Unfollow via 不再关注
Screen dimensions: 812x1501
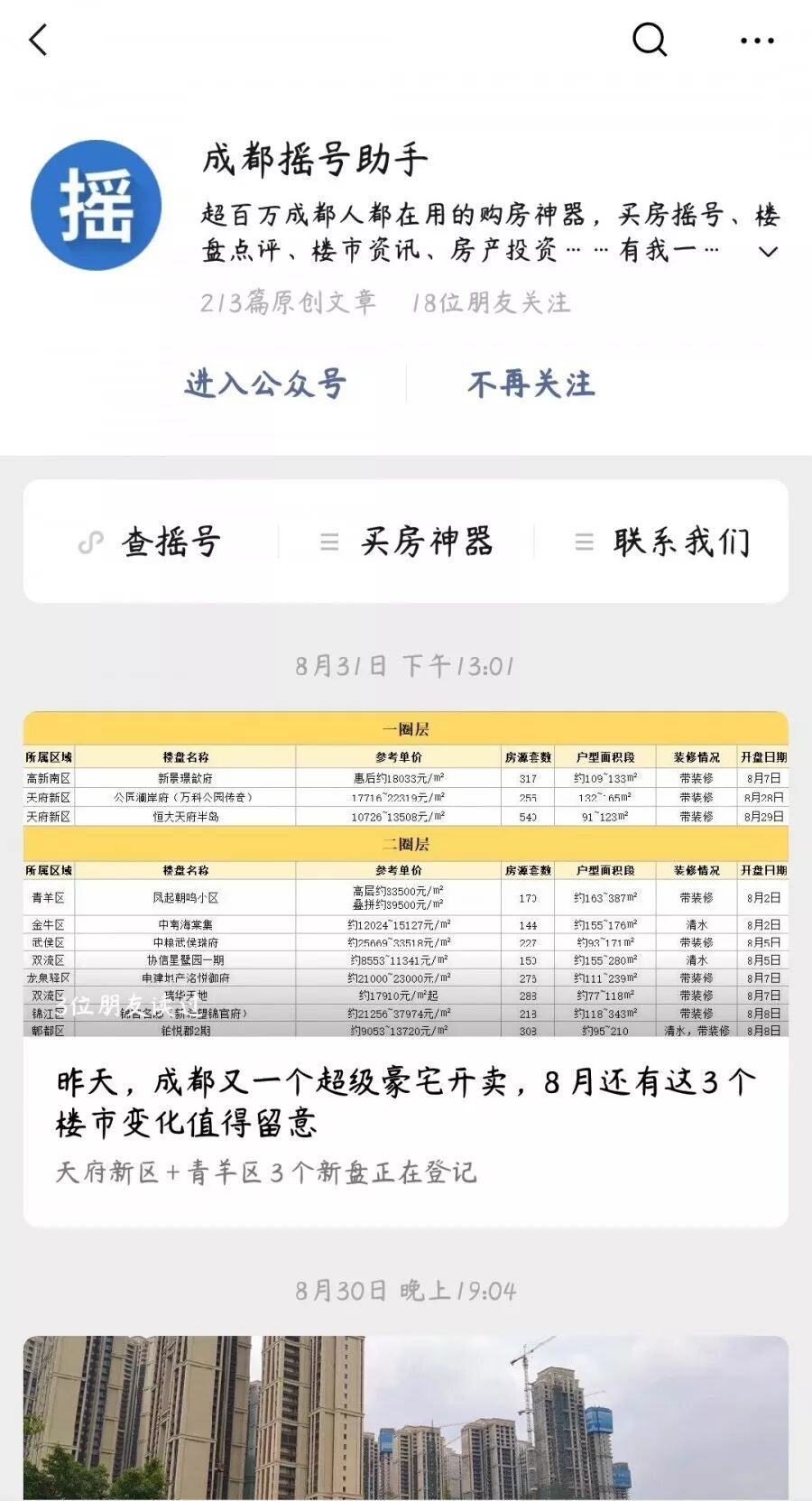[x=531, y=384]
